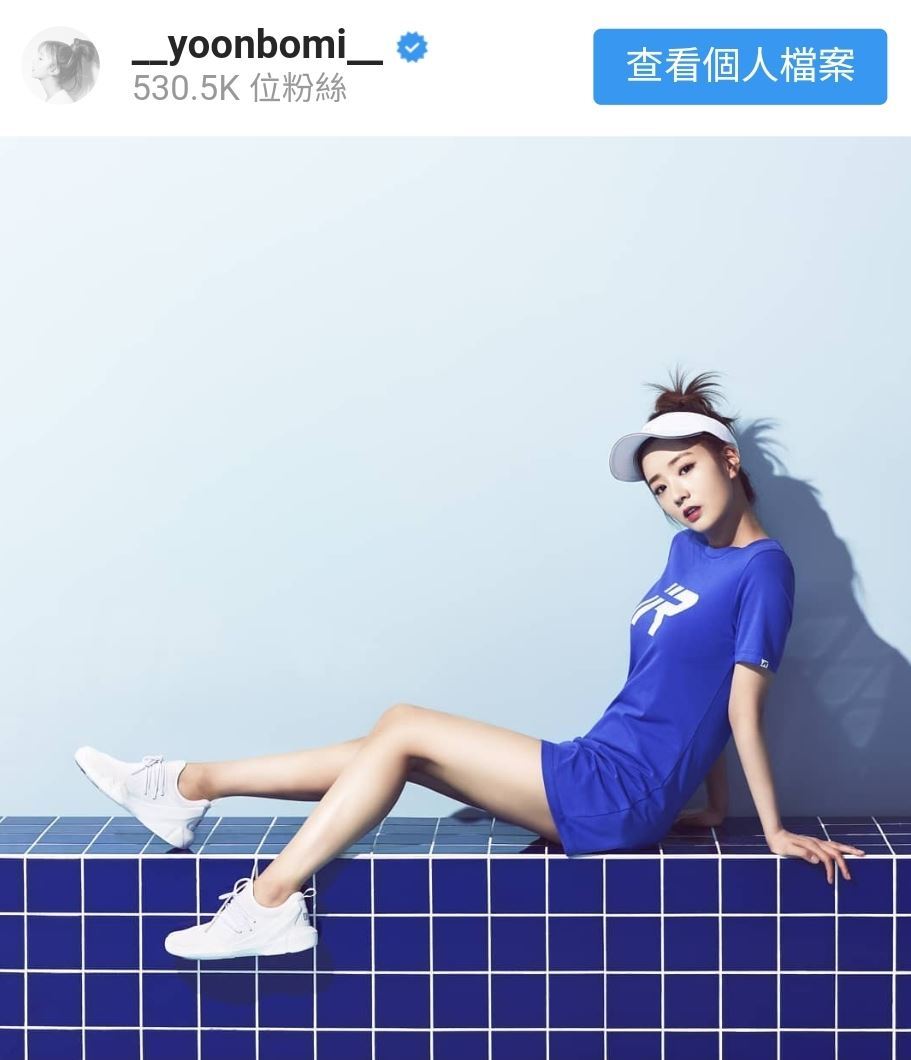The width and height of the screenshot is (911, 1060).
Task: Open the embedded post photo
Action: click(x=455, y=597)
